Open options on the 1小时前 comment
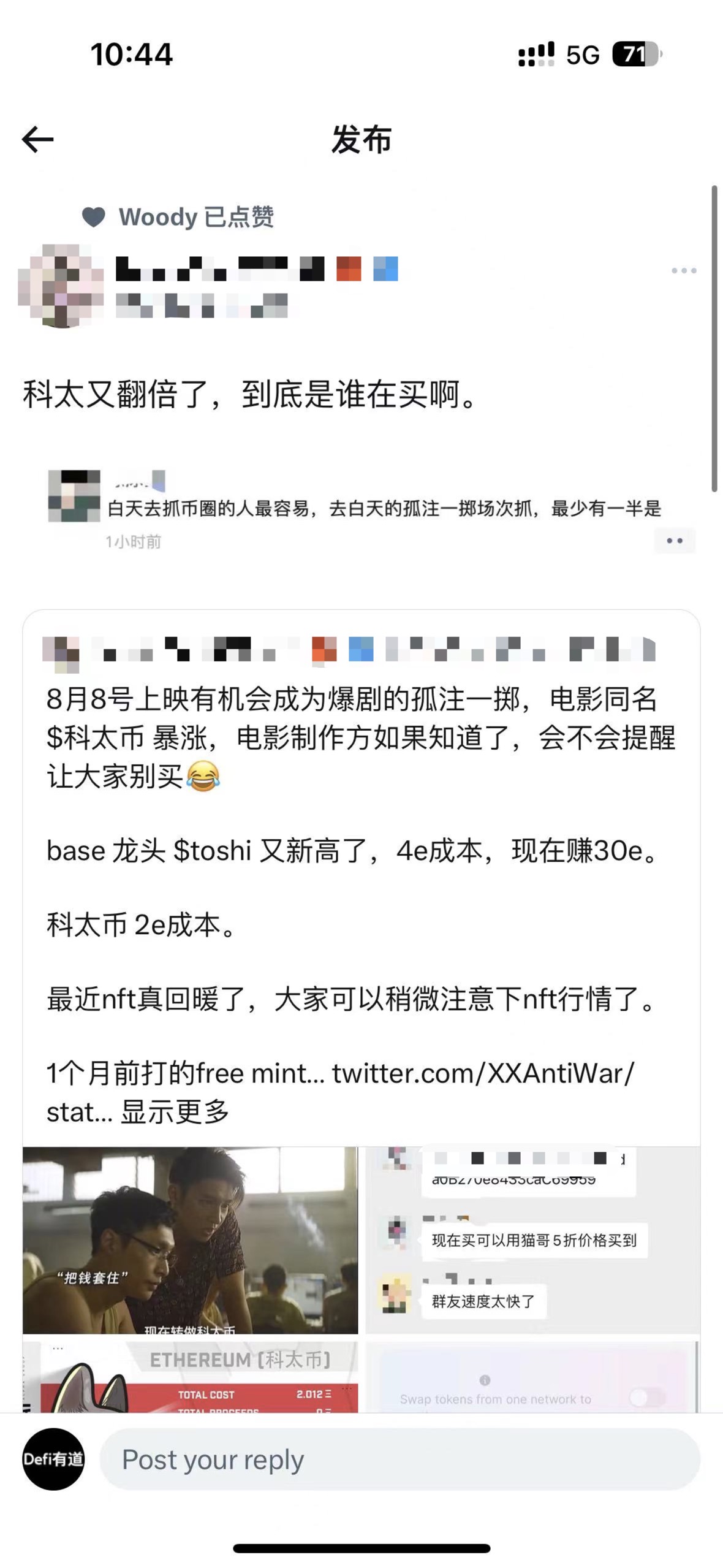723x1568 pixels. (675, 541)
